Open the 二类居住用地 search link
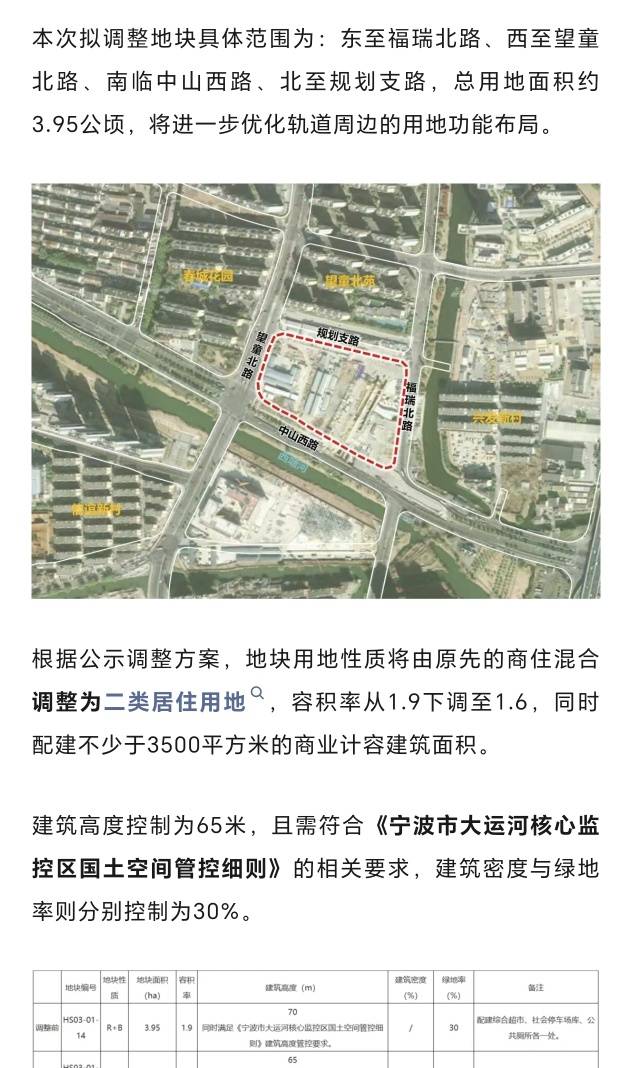The height and width of the screenshot is (1068, 632). click(x=176, y=702)
